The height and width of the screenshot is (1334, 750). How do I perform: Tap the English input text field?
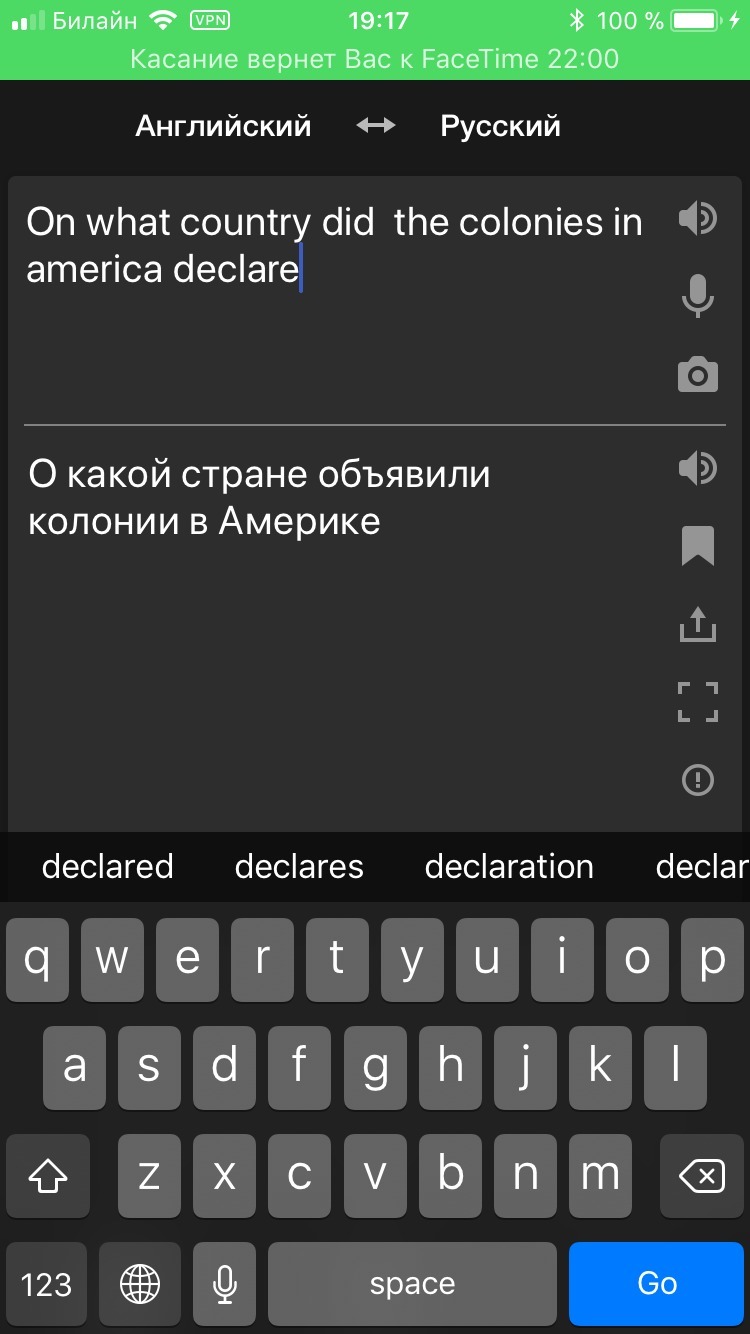tap(340, 300)
